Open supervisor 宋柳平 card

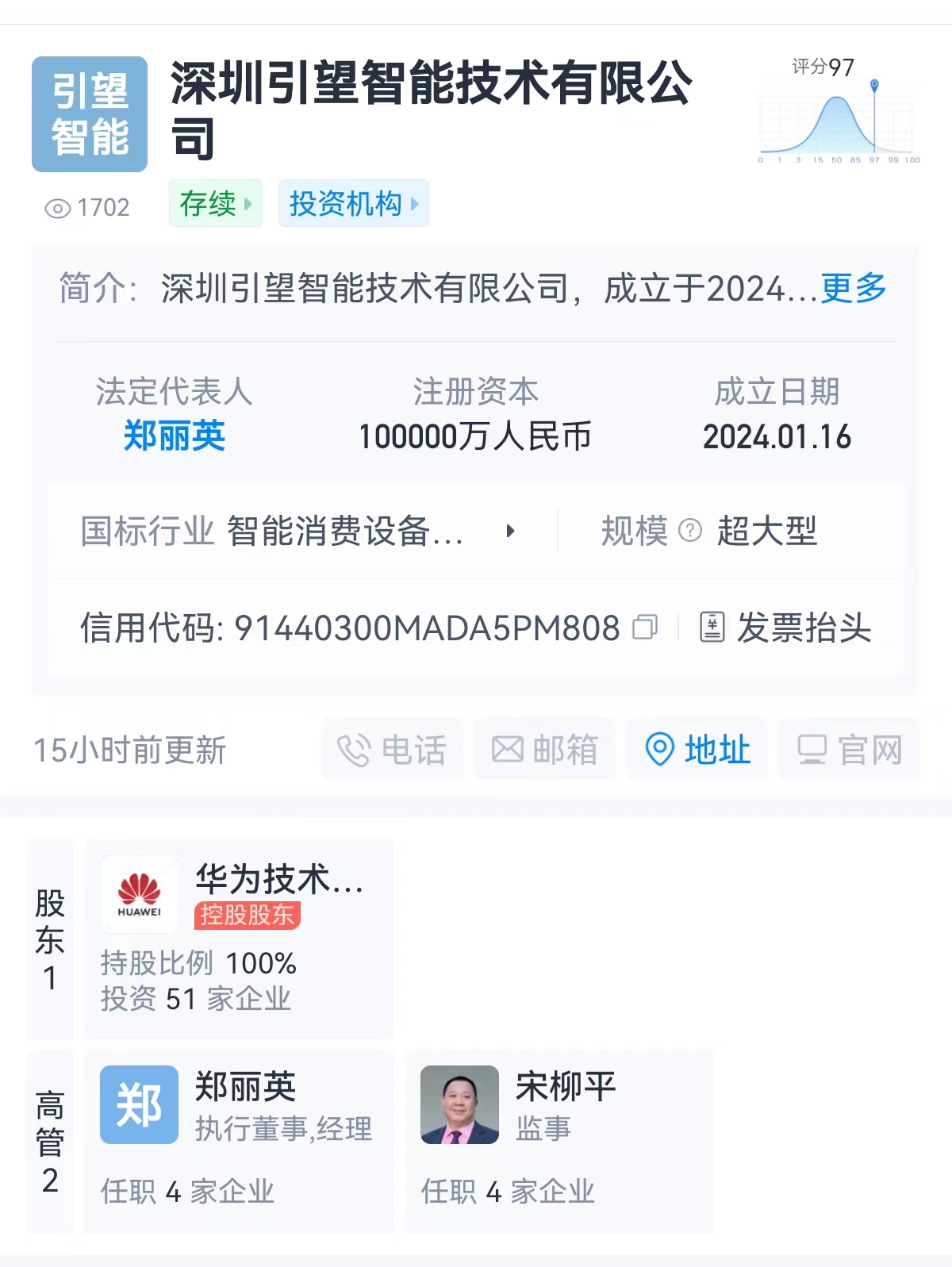(559, 1141)
